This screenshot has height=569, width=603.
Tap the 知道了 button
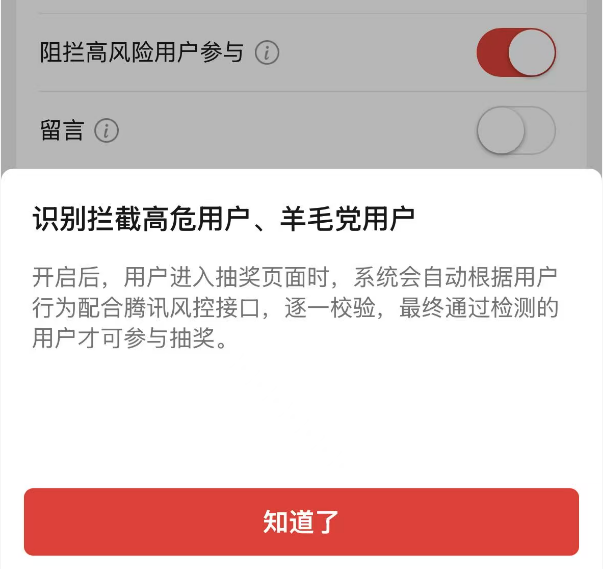point(301,521)
